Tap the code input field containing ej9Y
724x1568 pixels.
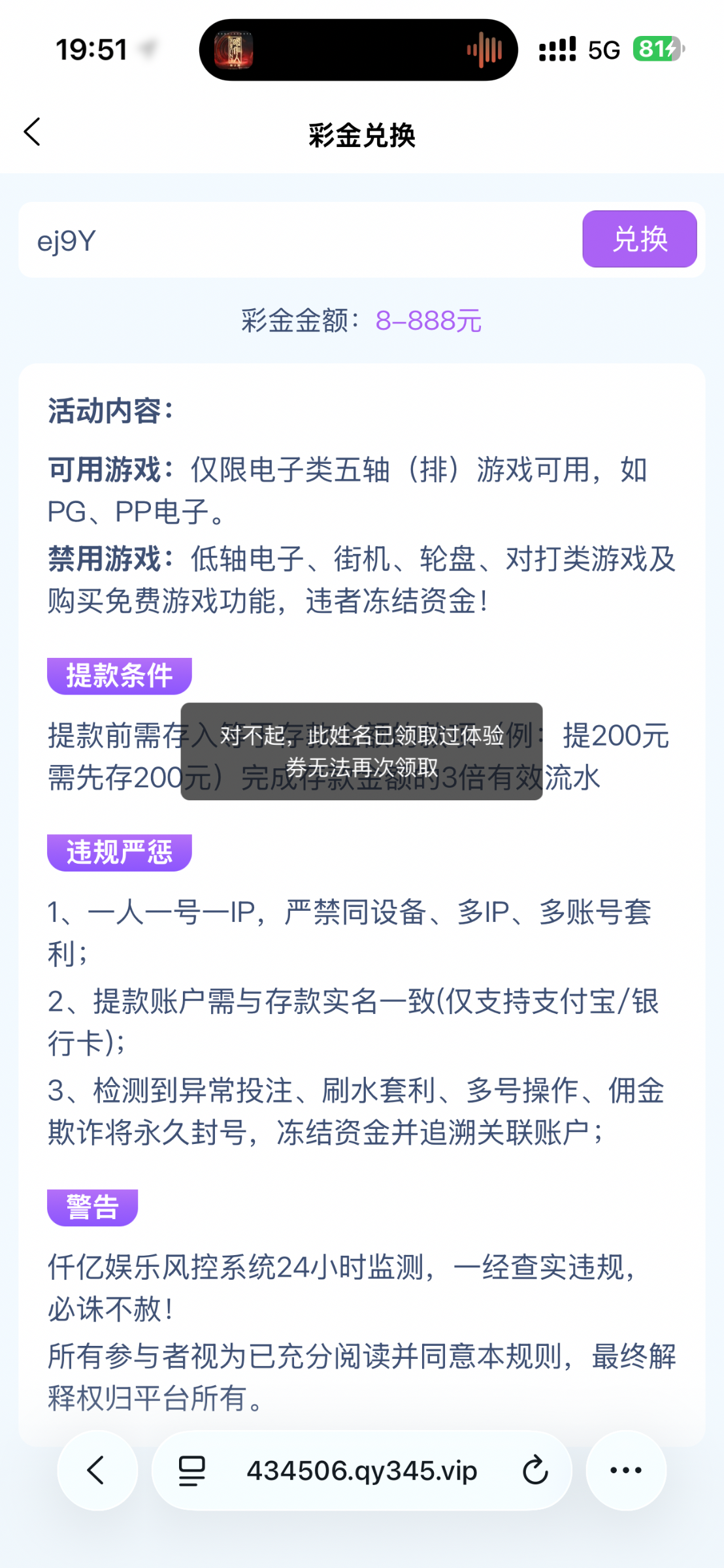point(261,239)
